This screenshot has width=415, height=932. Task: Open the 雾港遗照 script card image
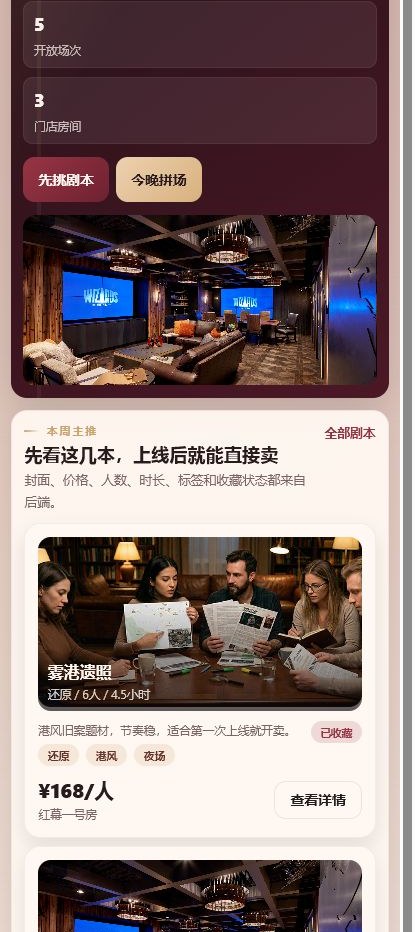[200, 624]
